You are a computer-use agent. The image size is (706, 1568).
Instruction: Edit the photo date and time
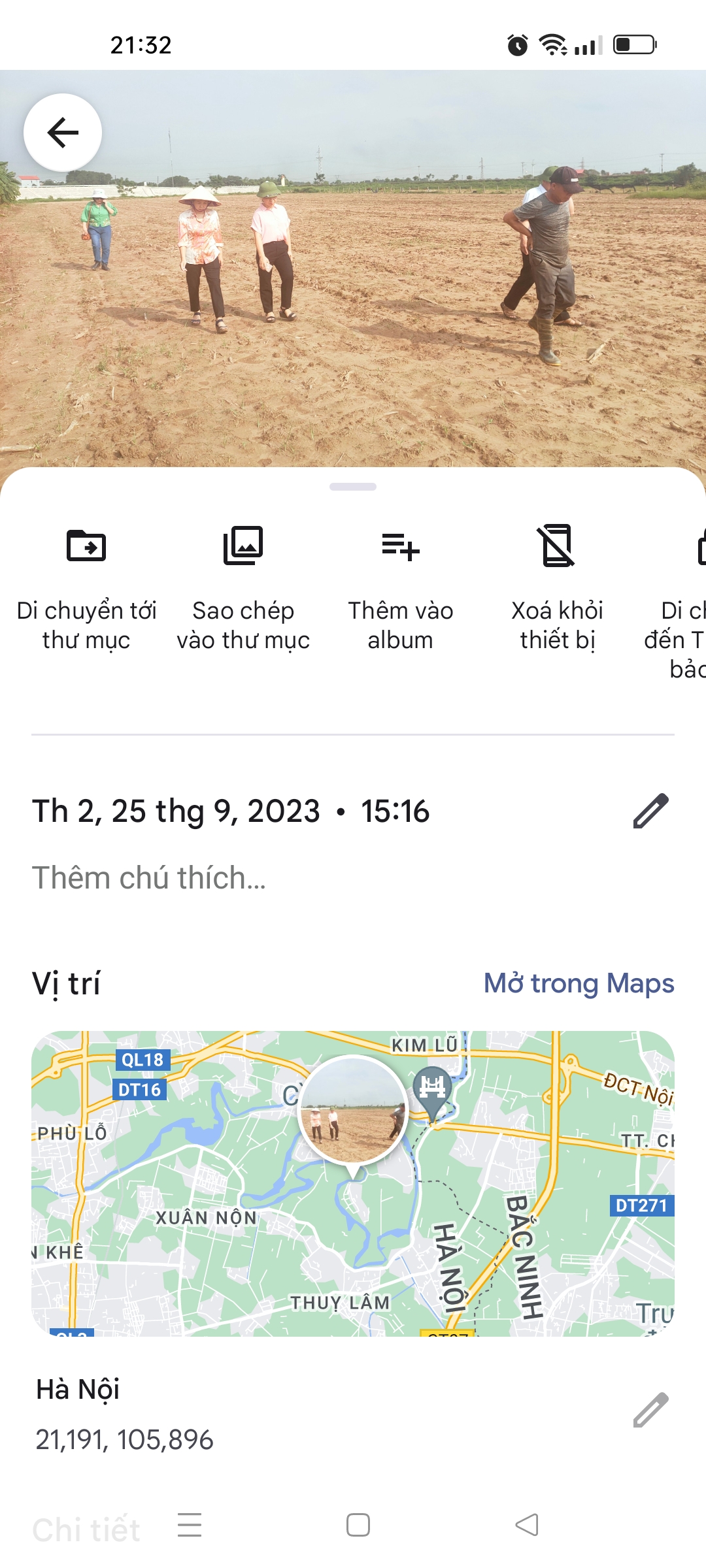tap(651, 811)
